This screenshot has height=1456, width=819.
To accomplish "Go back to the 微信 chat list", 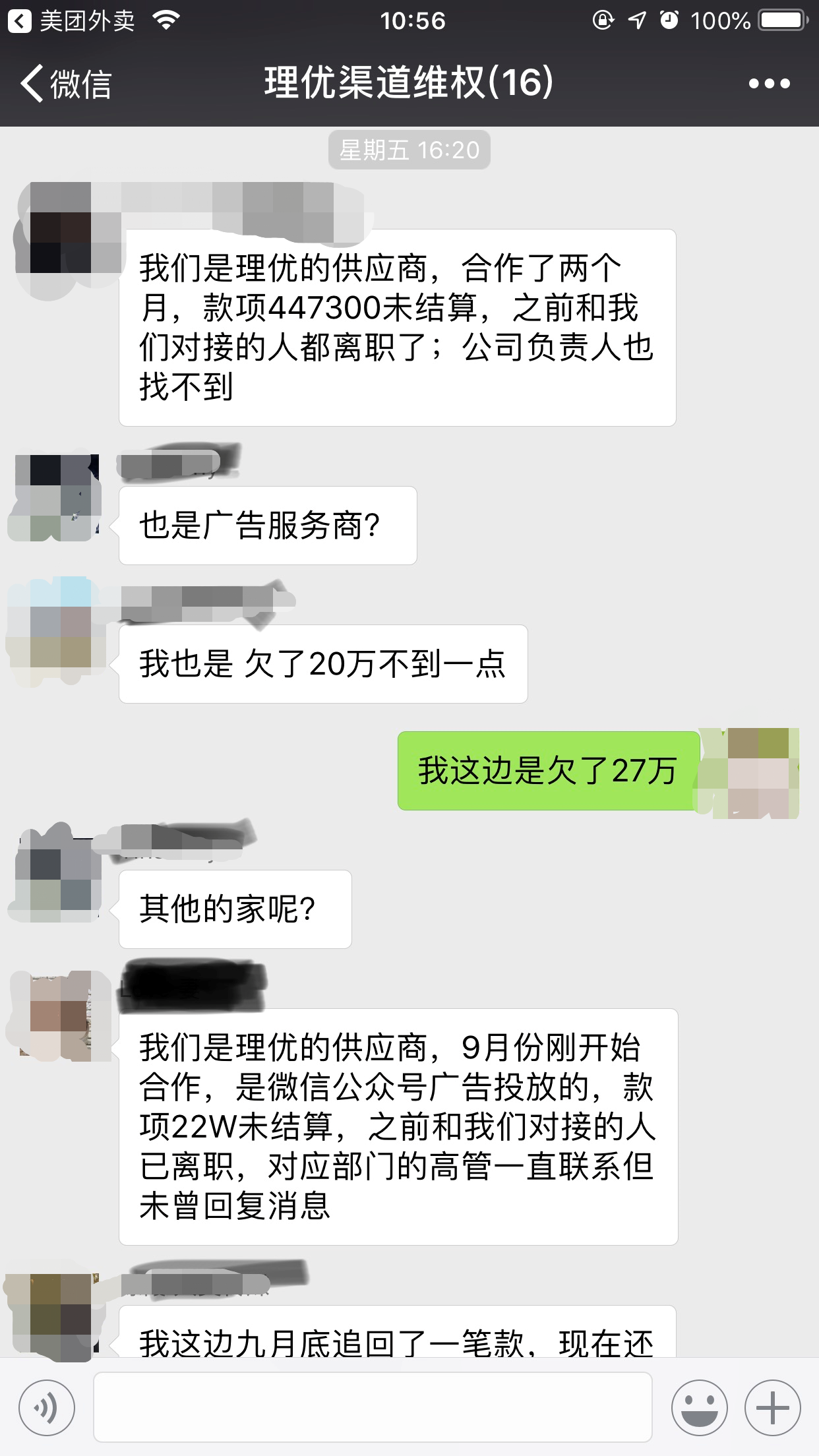I will pyautogui.click(x=65, y=84).
